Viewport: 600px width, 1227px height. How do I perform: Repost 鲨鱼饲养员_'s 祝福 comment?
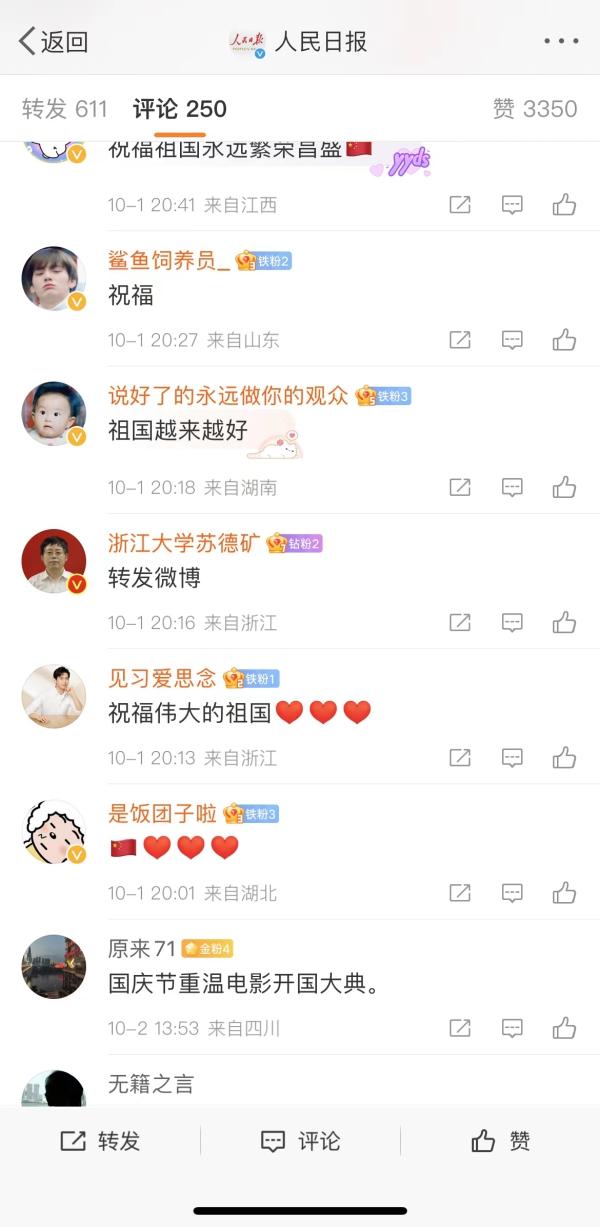point(460,340)
